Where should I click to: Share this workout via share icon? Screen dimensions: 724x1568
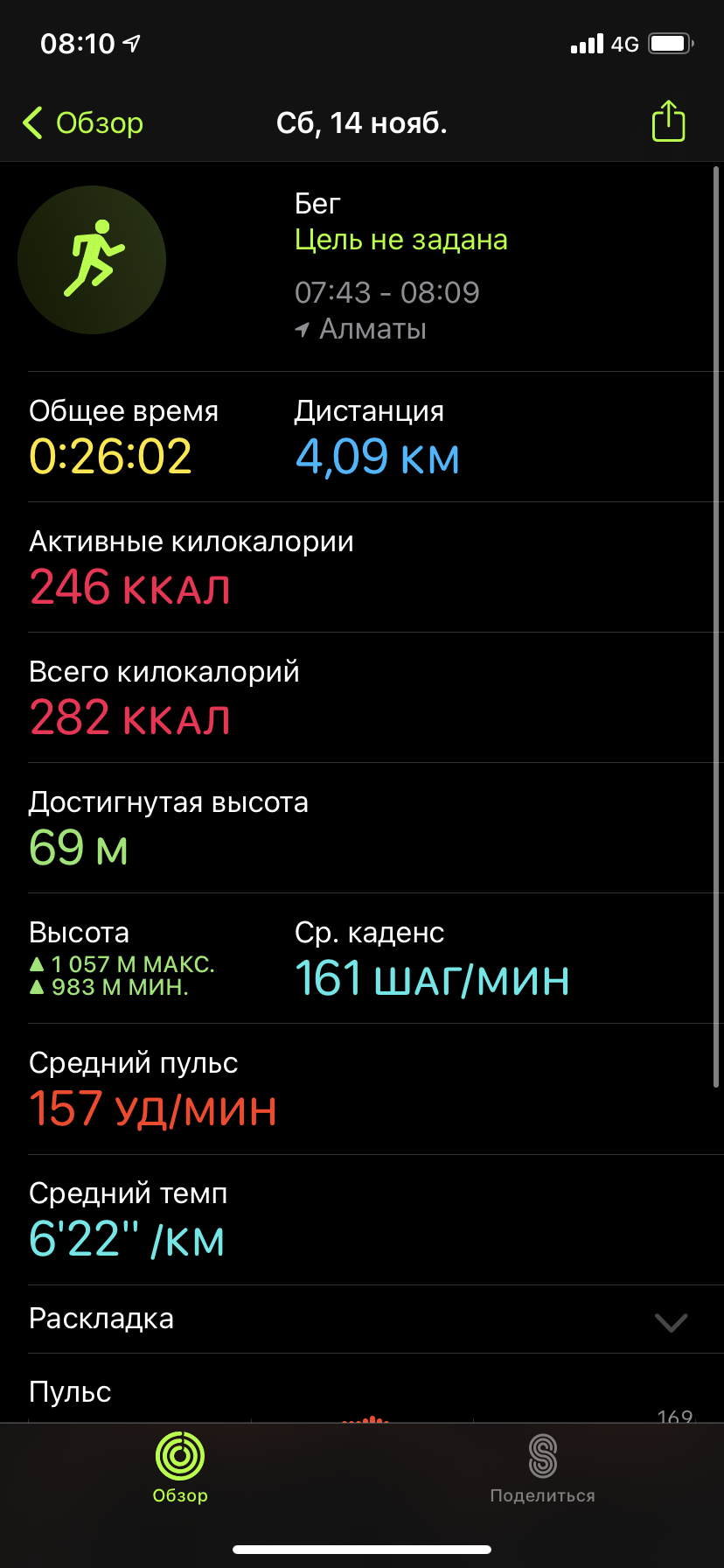pos(668,122)
